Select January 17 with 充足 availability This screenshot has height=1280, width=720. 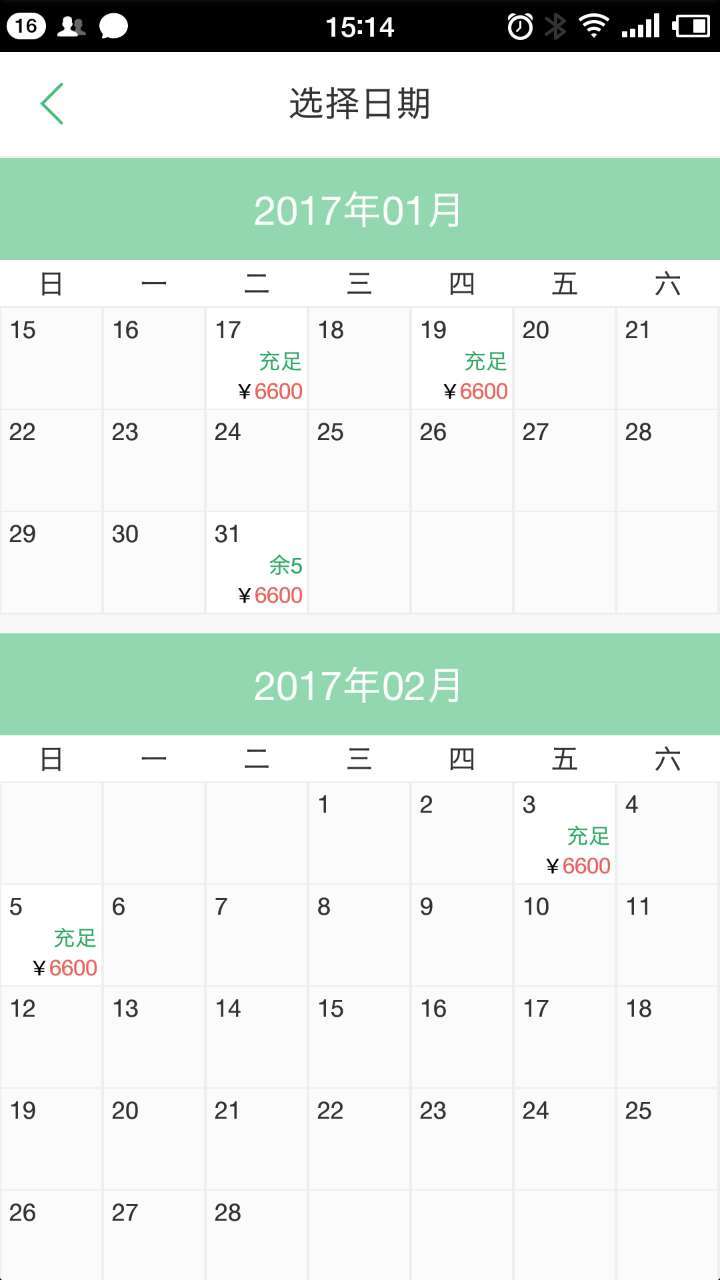[x=257, y=358]
